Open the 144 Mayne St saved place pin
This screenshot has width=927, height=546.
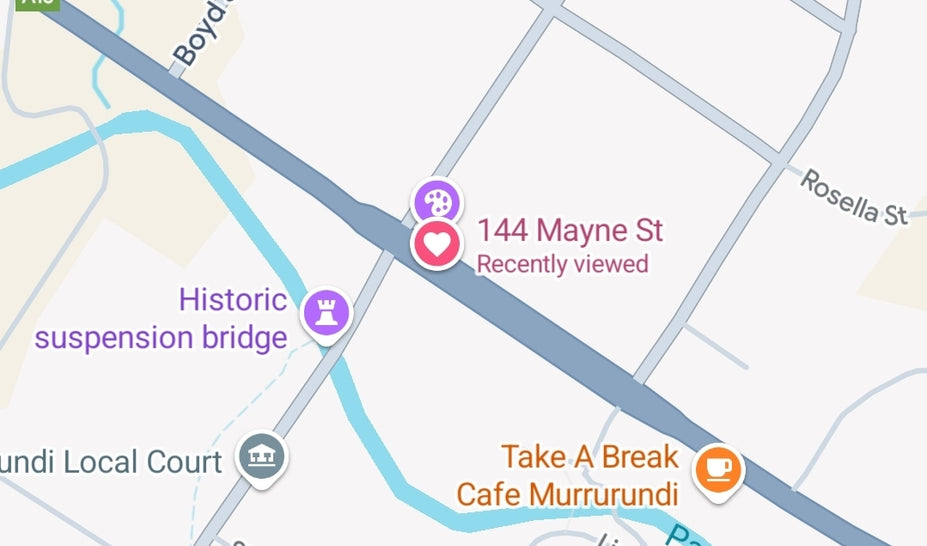coord(436,244)
